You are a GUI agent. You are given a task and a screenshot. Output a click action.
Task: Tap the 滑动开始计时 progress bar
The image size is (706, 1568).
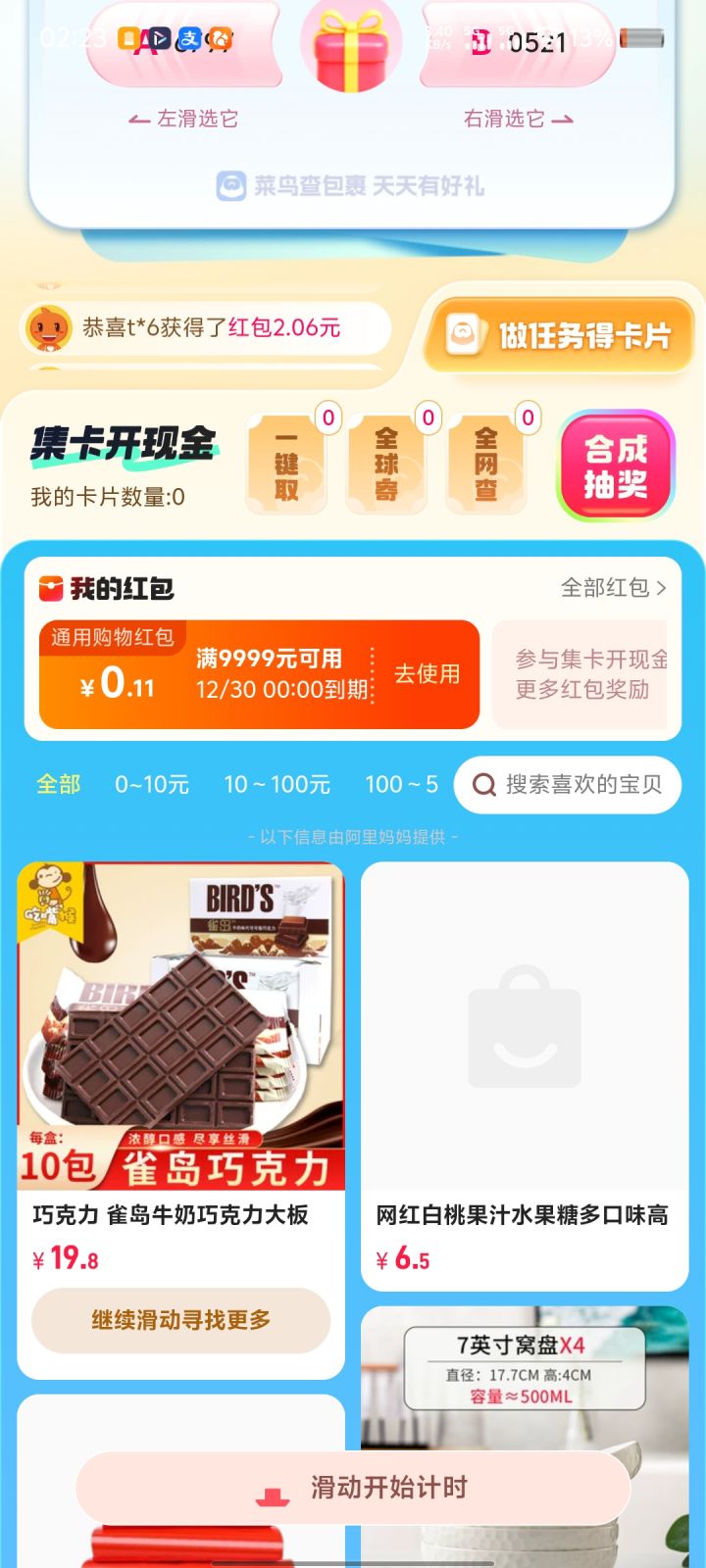coord(353,1487)
